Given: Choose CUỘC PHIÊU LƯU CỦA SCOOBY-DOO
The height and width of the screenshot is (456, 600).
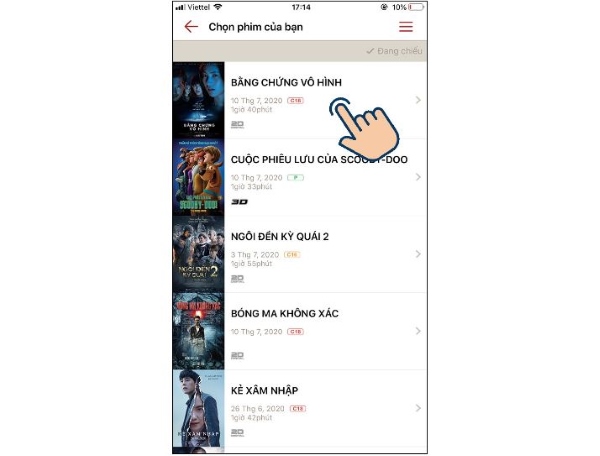Looking at the screenshot, I should click(318, 160).
